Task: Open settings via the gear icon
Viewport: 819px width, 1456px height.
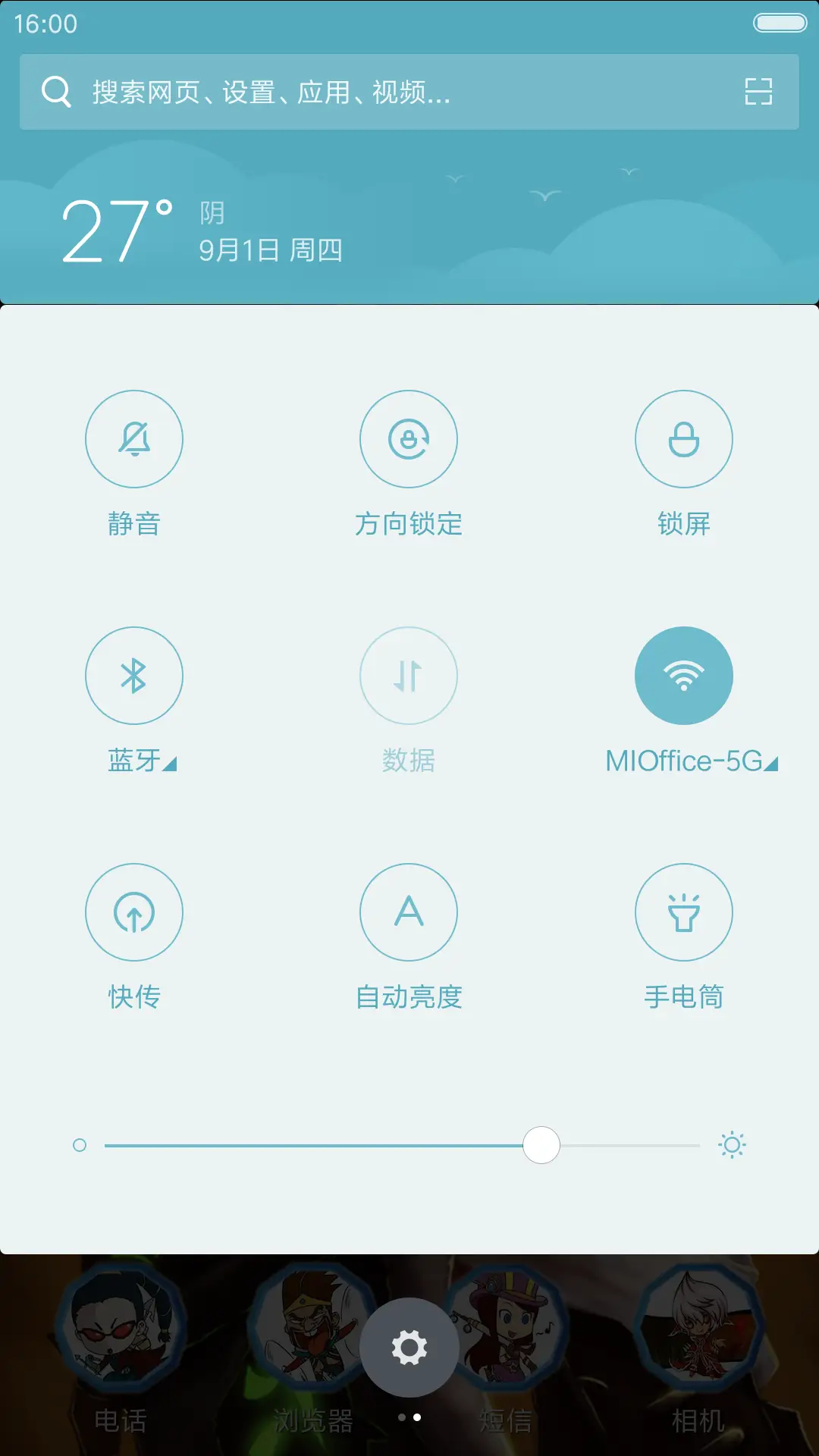Action: coord(409,1346)
